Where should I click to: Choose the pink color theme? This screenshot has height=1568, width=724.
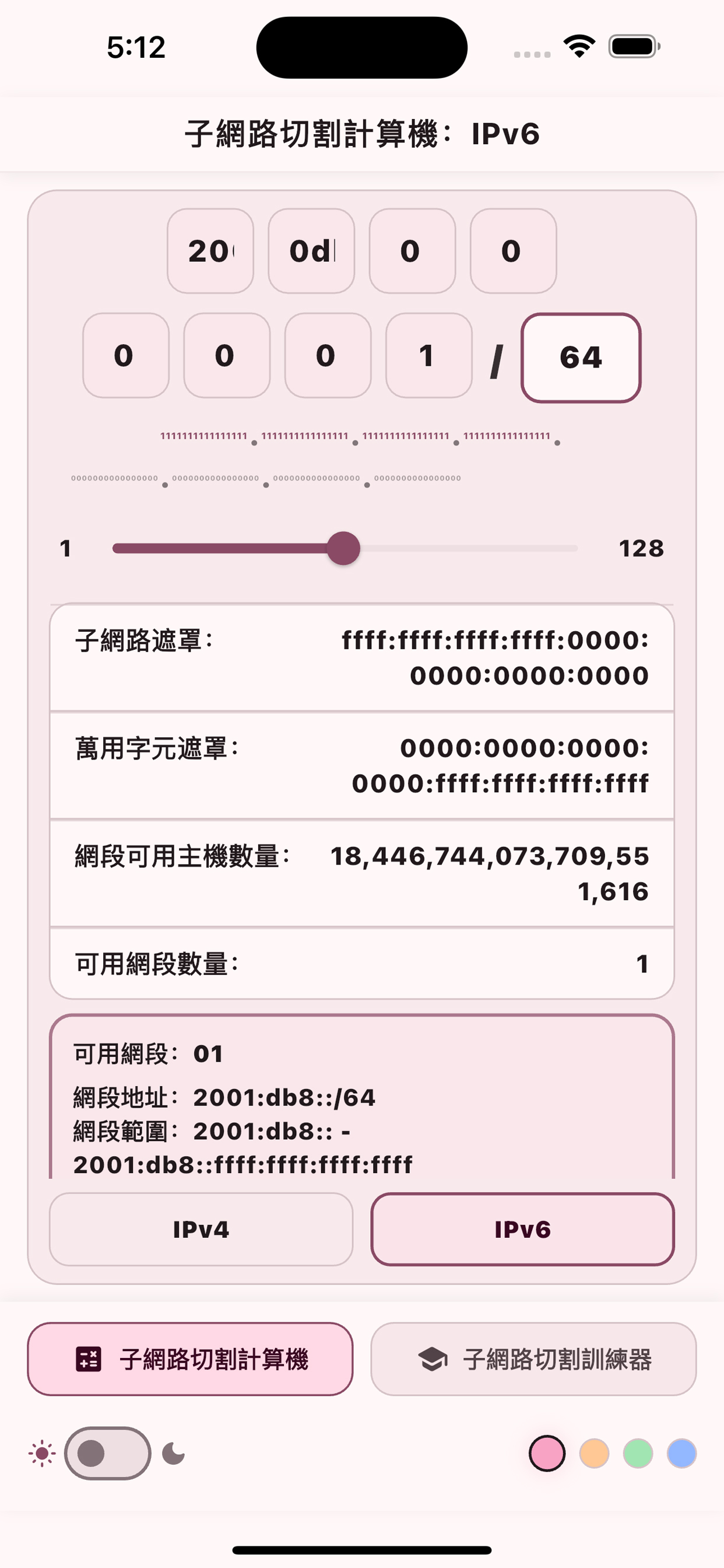[546, 1454]
